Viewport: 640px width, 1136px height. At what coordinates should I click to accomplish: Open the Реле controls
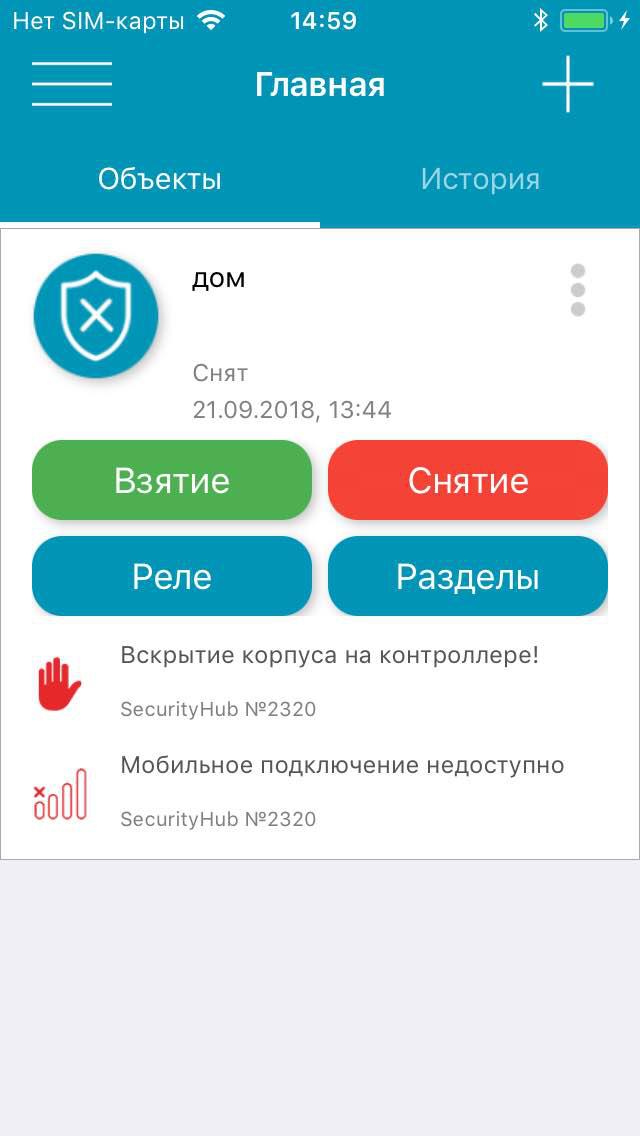(172, 577)
